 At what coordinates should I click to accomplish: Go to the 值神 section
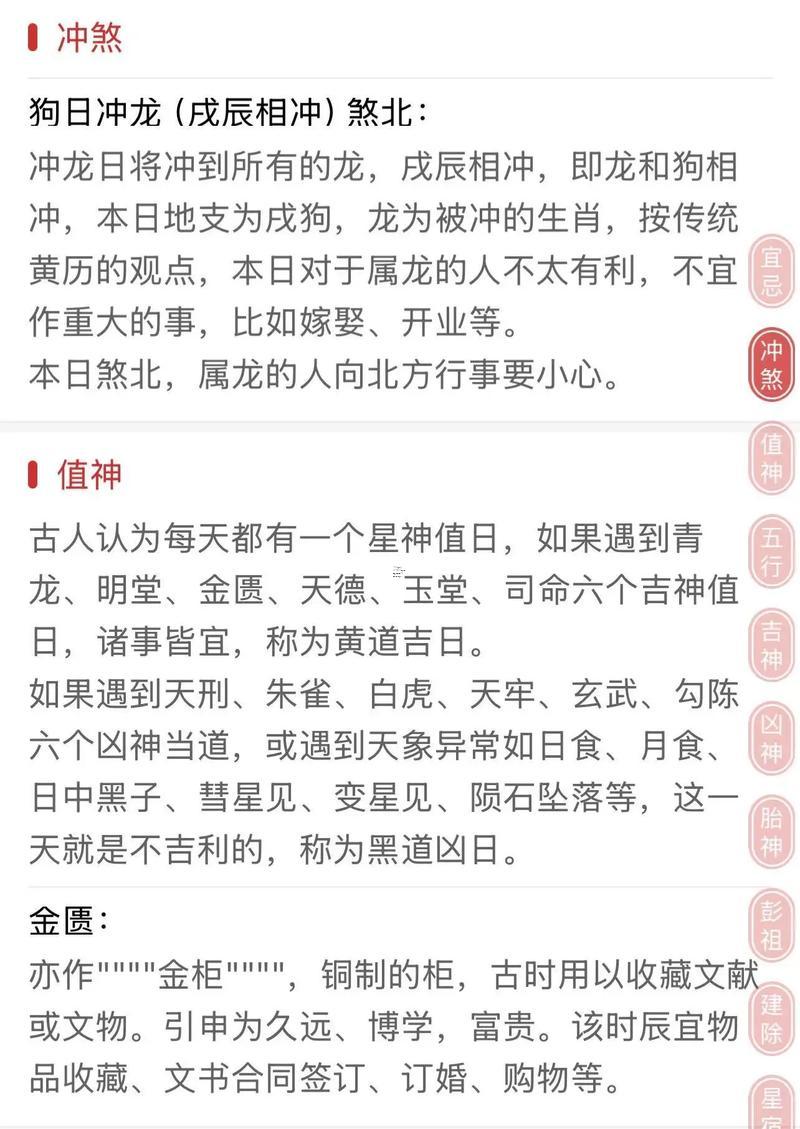pos(772,458)
